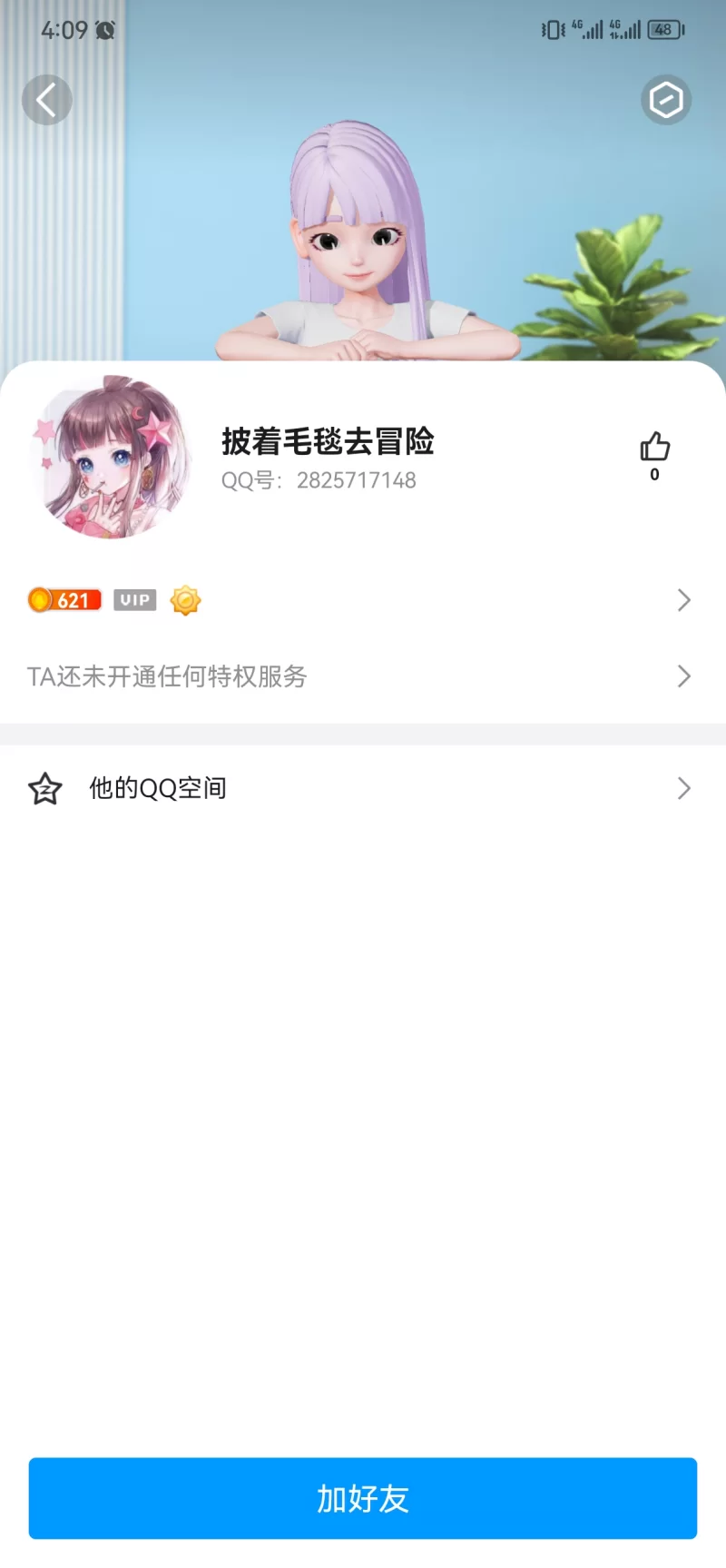Expand the 他的QQ空间 row chevron

684,788
